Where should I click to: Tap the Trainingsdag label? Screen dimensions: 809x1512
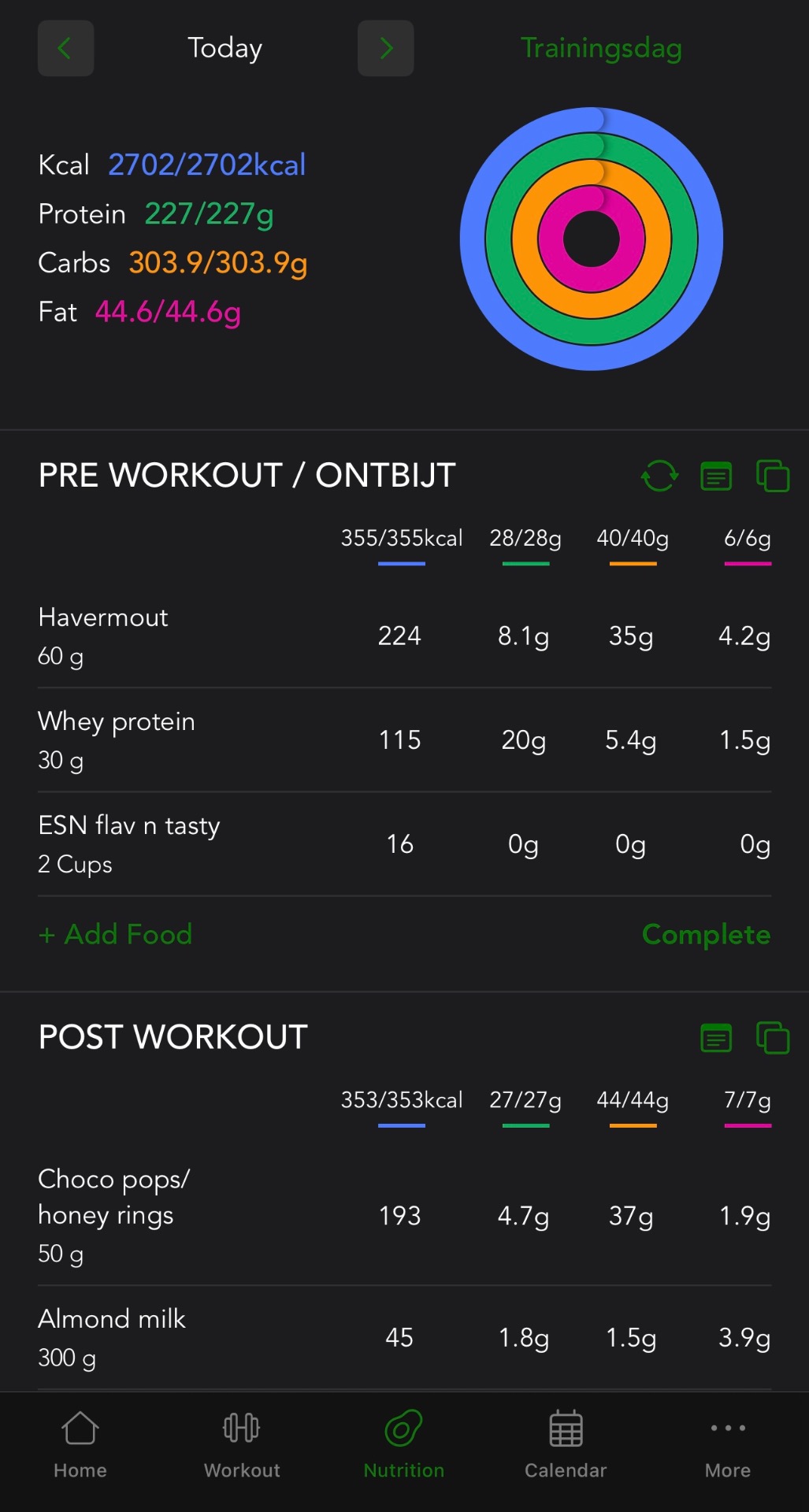(x=601, y=48)
